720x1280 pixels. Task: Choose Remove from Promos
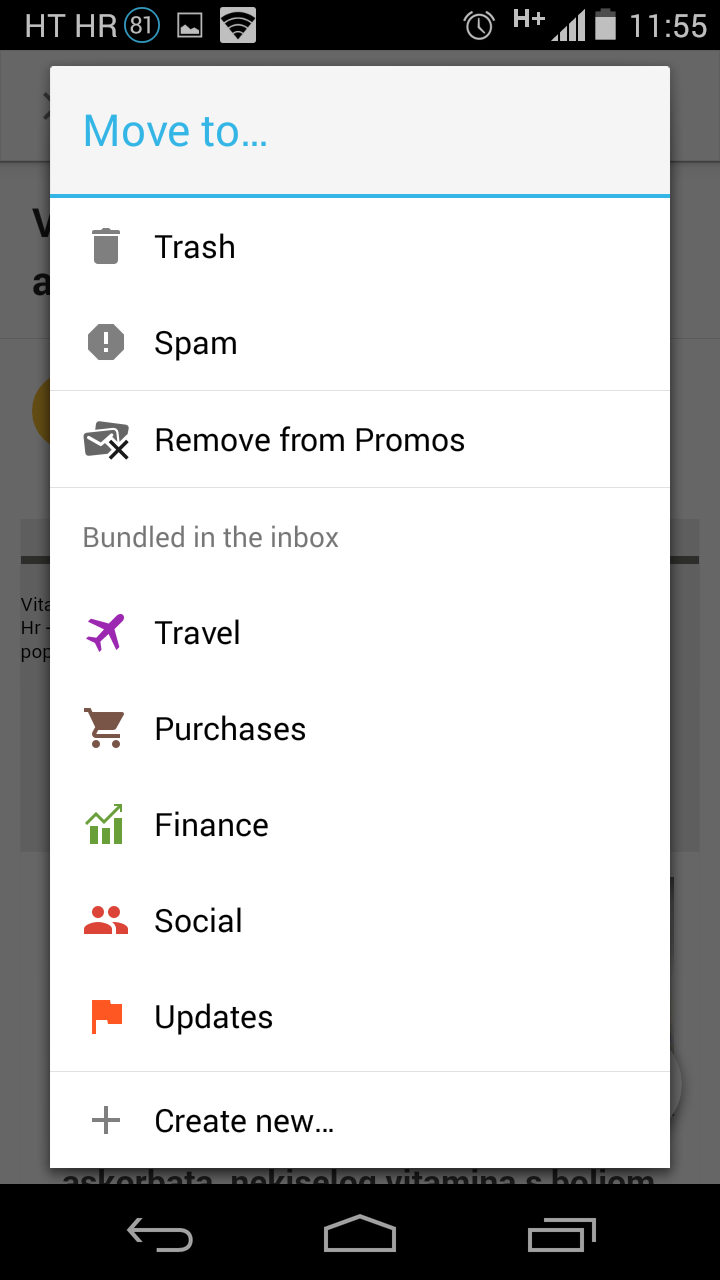(308, 439)
